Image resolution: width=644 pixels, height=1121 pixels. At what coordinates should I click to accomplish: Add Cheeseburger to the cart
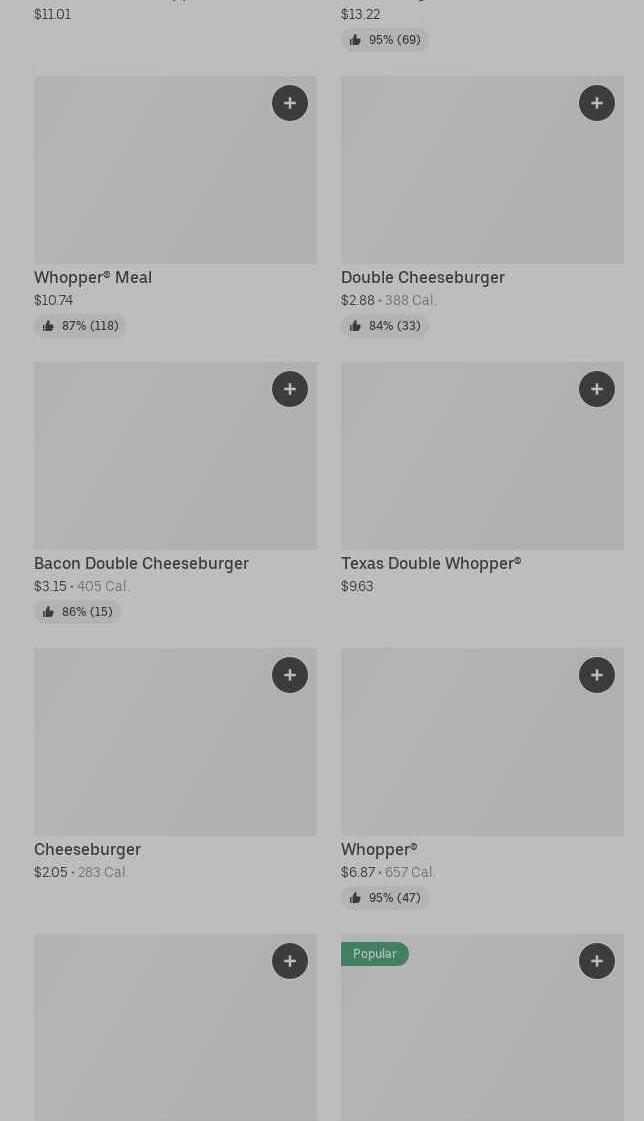click(290, 675)
